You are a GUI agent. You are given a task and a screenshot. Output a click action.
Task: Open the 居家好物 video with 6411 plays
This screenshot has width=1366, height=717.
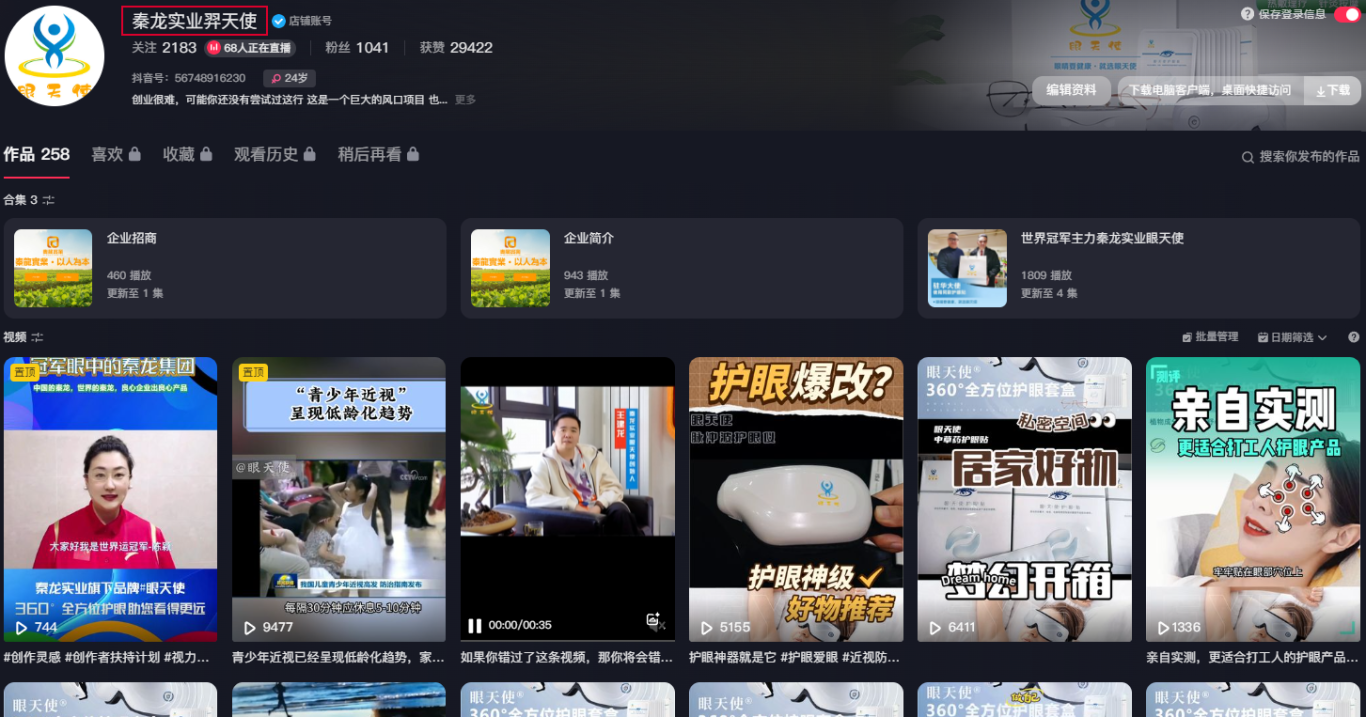click(x=1024, y=499)
